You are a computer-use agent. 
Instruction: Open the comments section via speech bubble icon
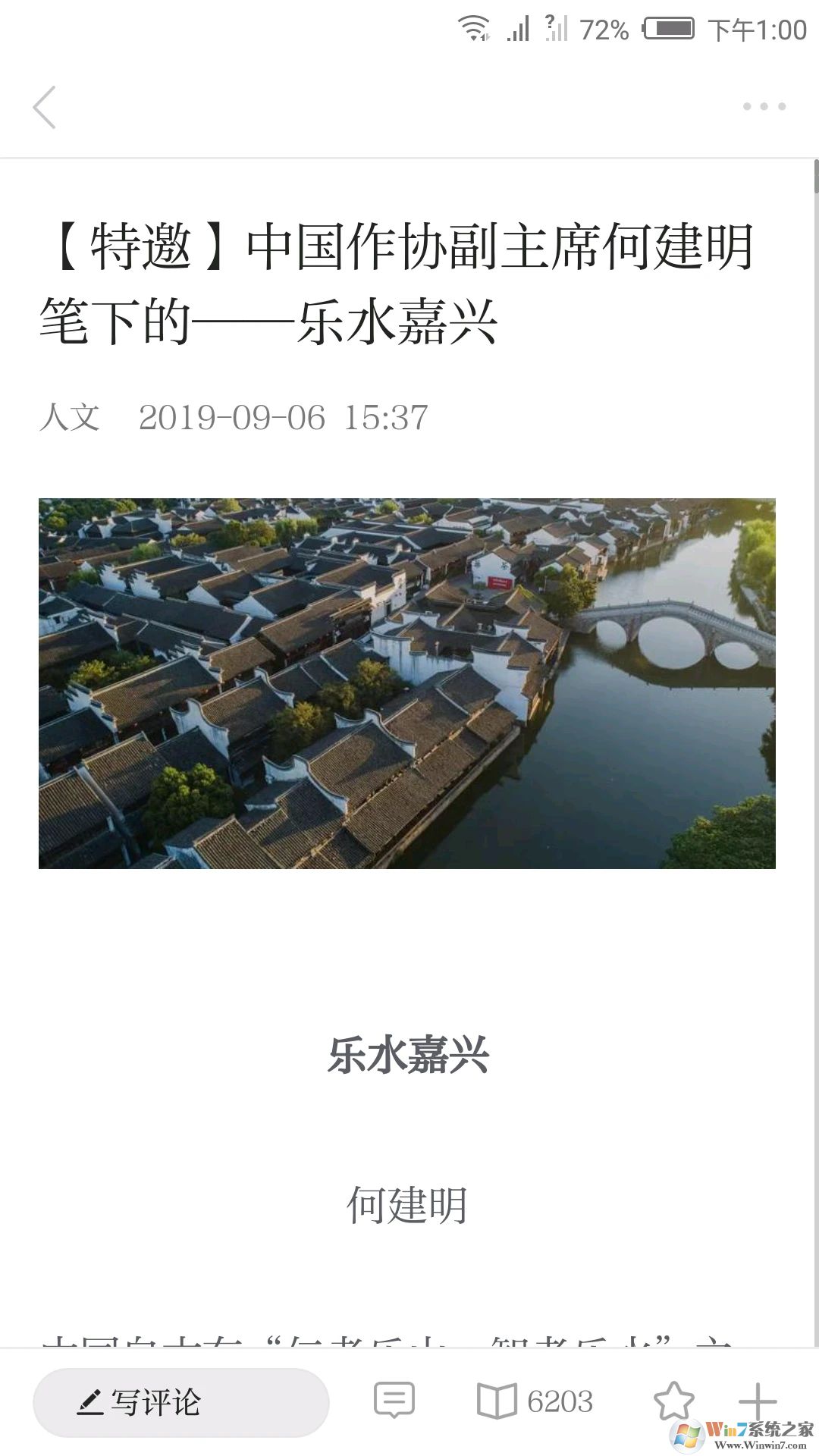pyautogui.click(x=394, y=1399)
